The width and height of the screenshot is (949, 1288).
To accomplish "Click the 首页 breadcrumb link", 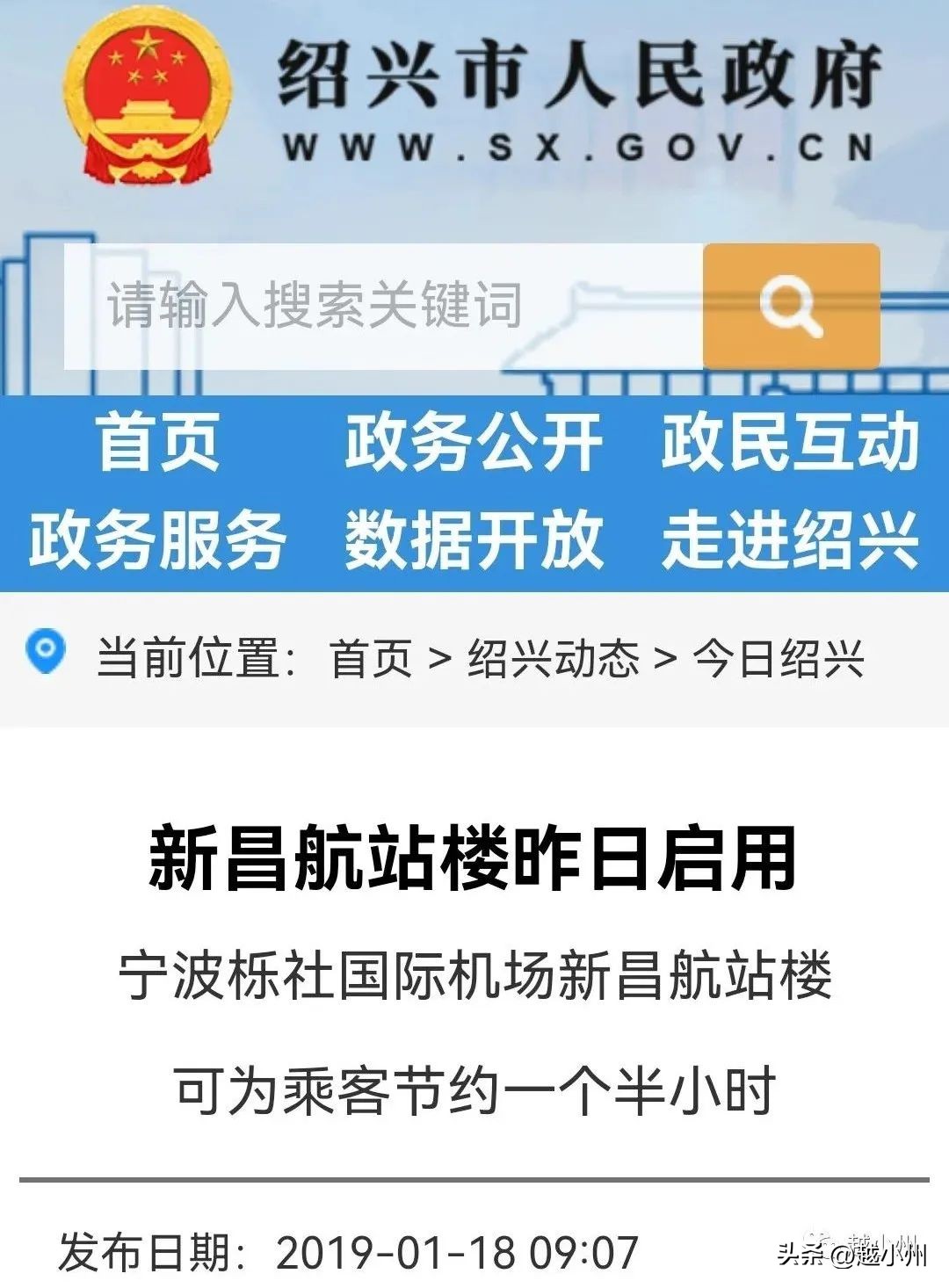I will coord(369,659).
